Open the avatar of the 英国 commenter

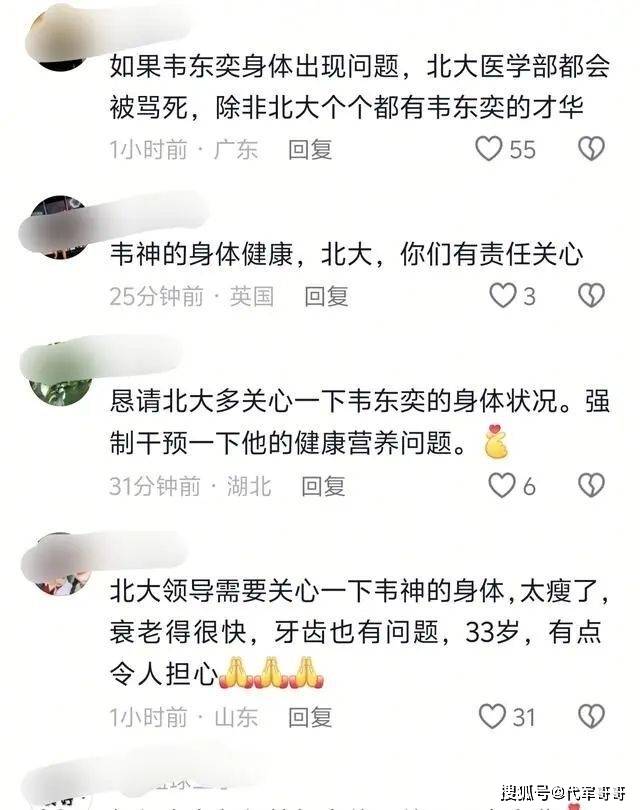pyautogui.click(x=59, y=226)
